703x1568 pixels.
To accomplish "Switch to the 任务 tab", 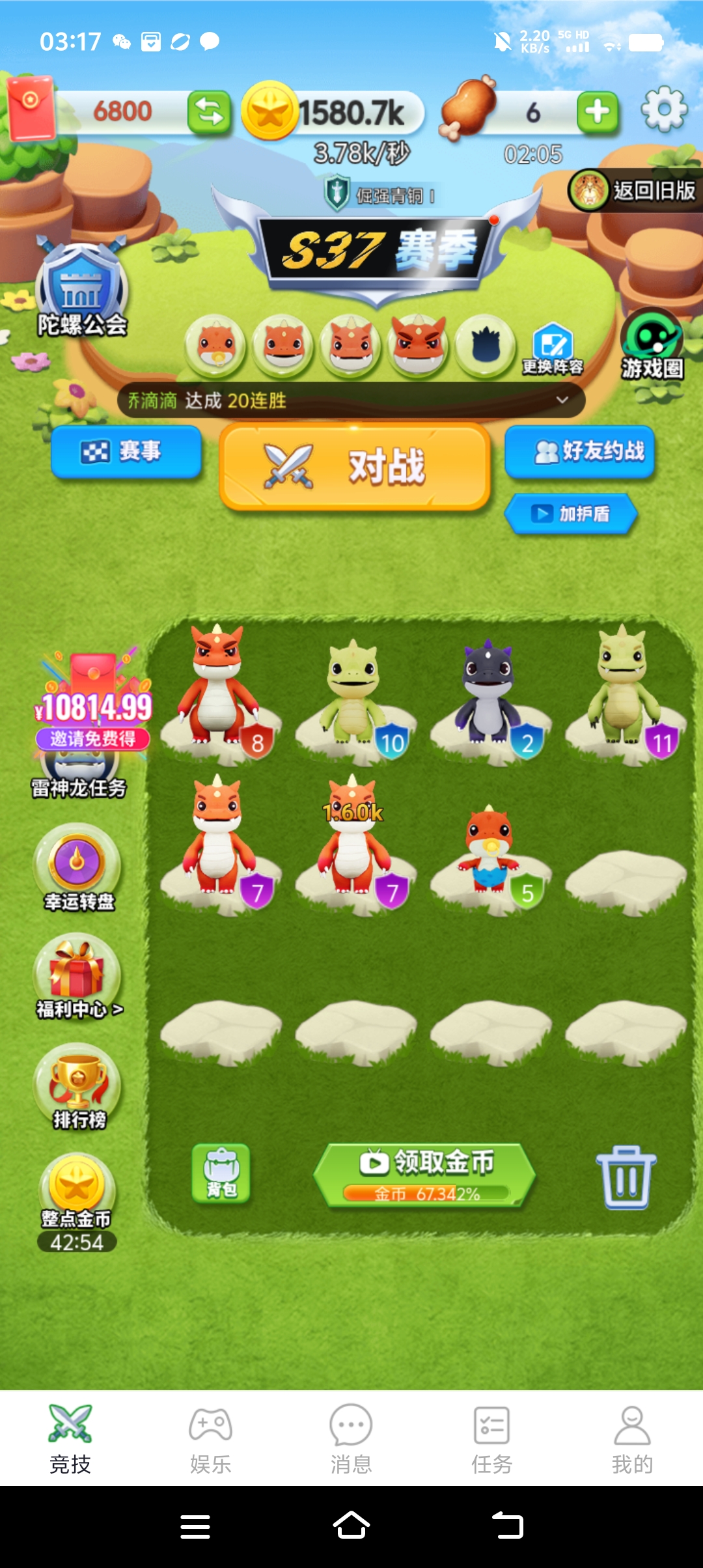I will pos(491,1439).
